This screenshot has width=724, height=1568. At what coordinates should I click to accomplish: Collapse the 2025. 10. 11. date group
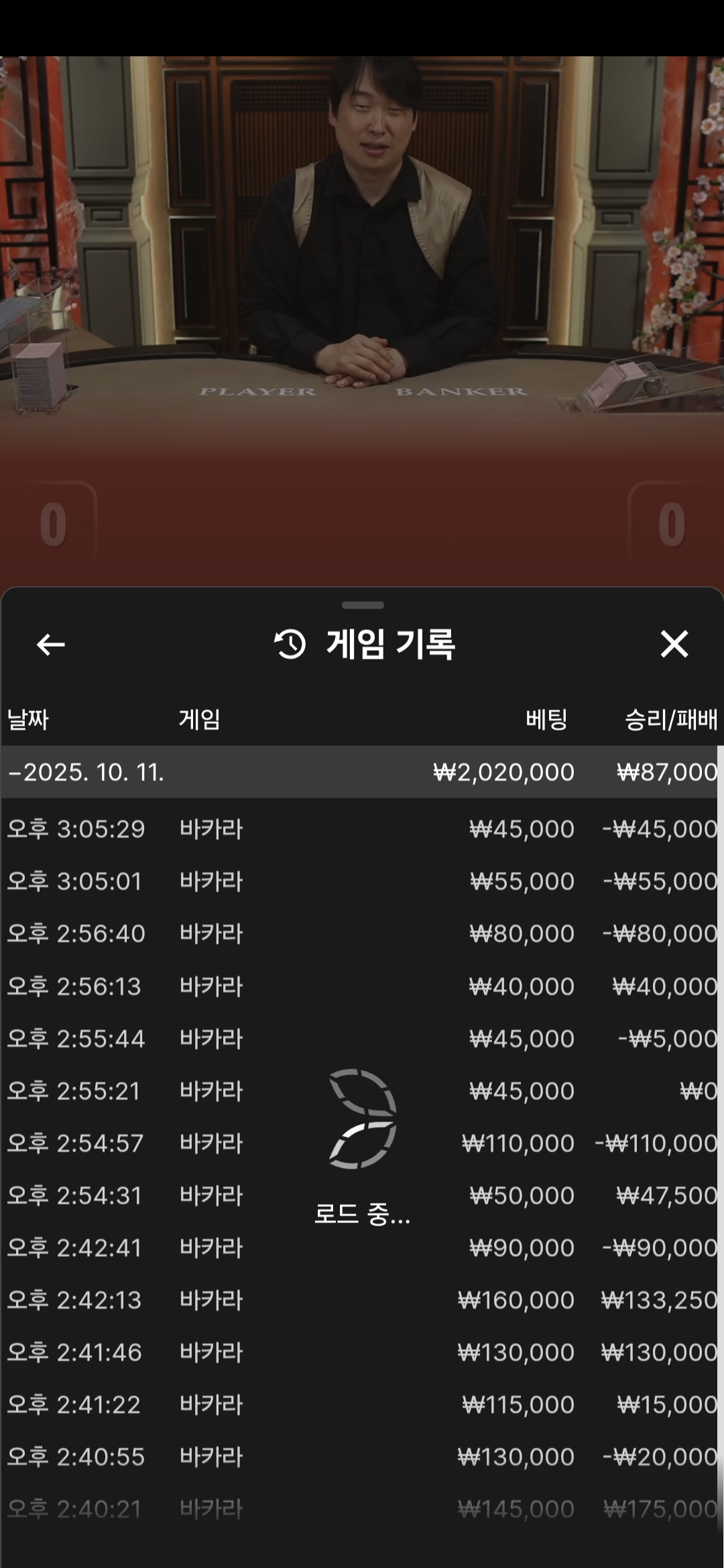87,772
